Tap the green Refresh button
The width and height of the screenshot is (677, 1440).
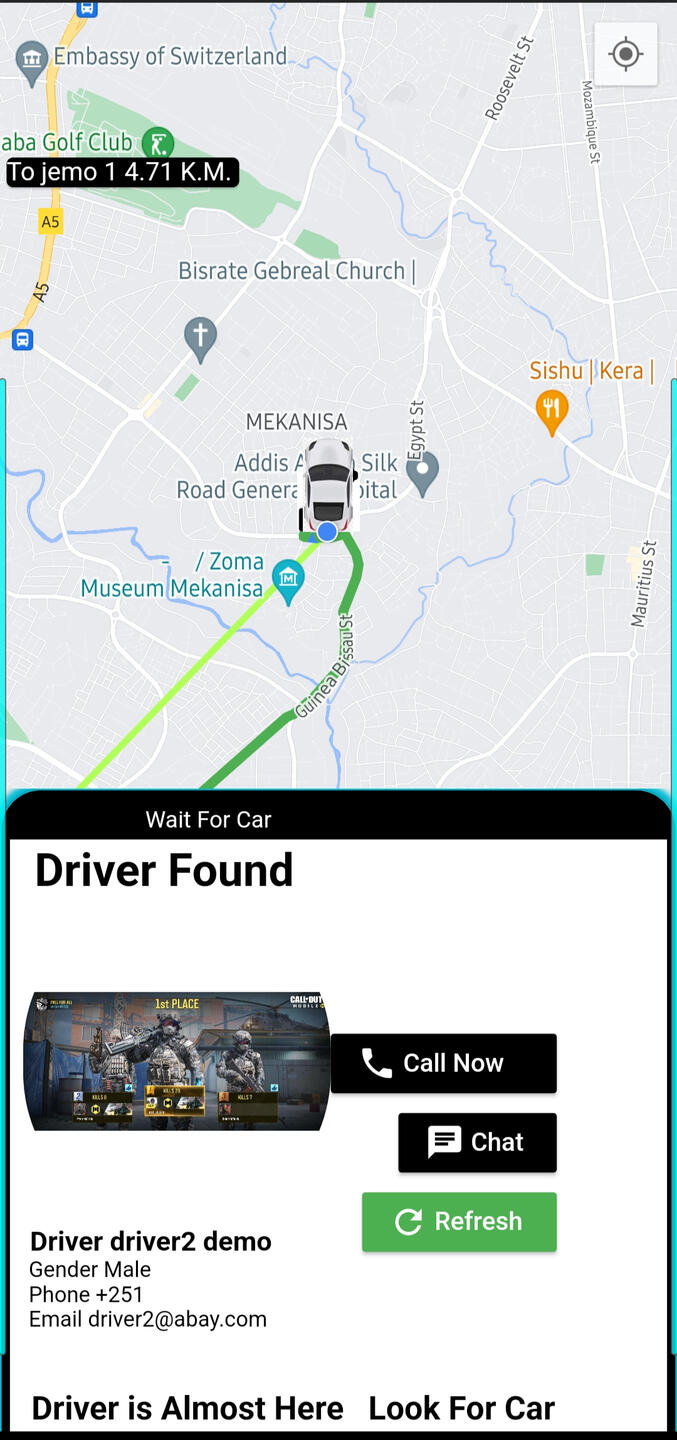tap(459, 1222)
